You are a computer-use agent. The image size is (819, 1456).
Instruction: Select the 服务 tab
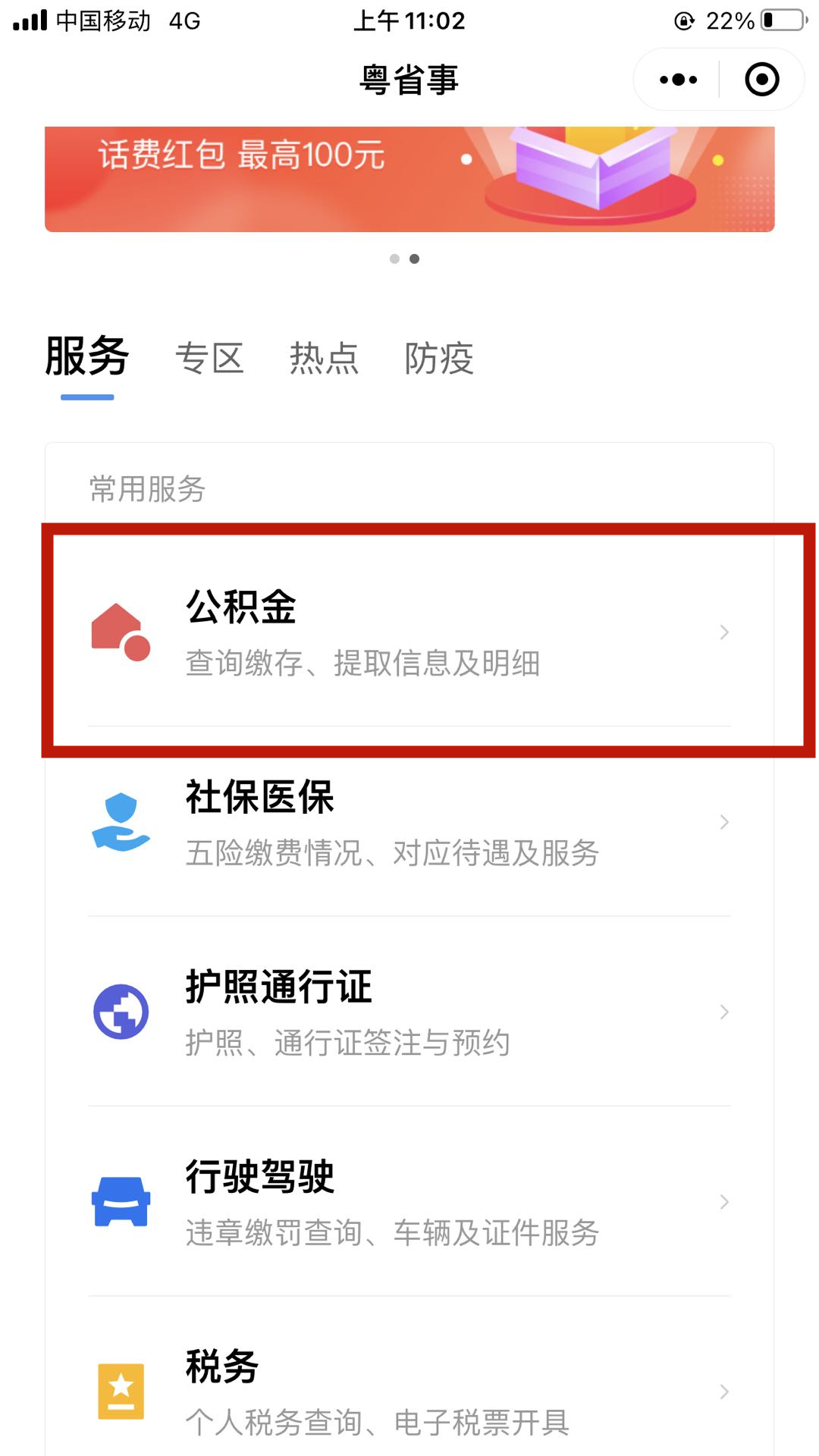click(x=86, y=357)
